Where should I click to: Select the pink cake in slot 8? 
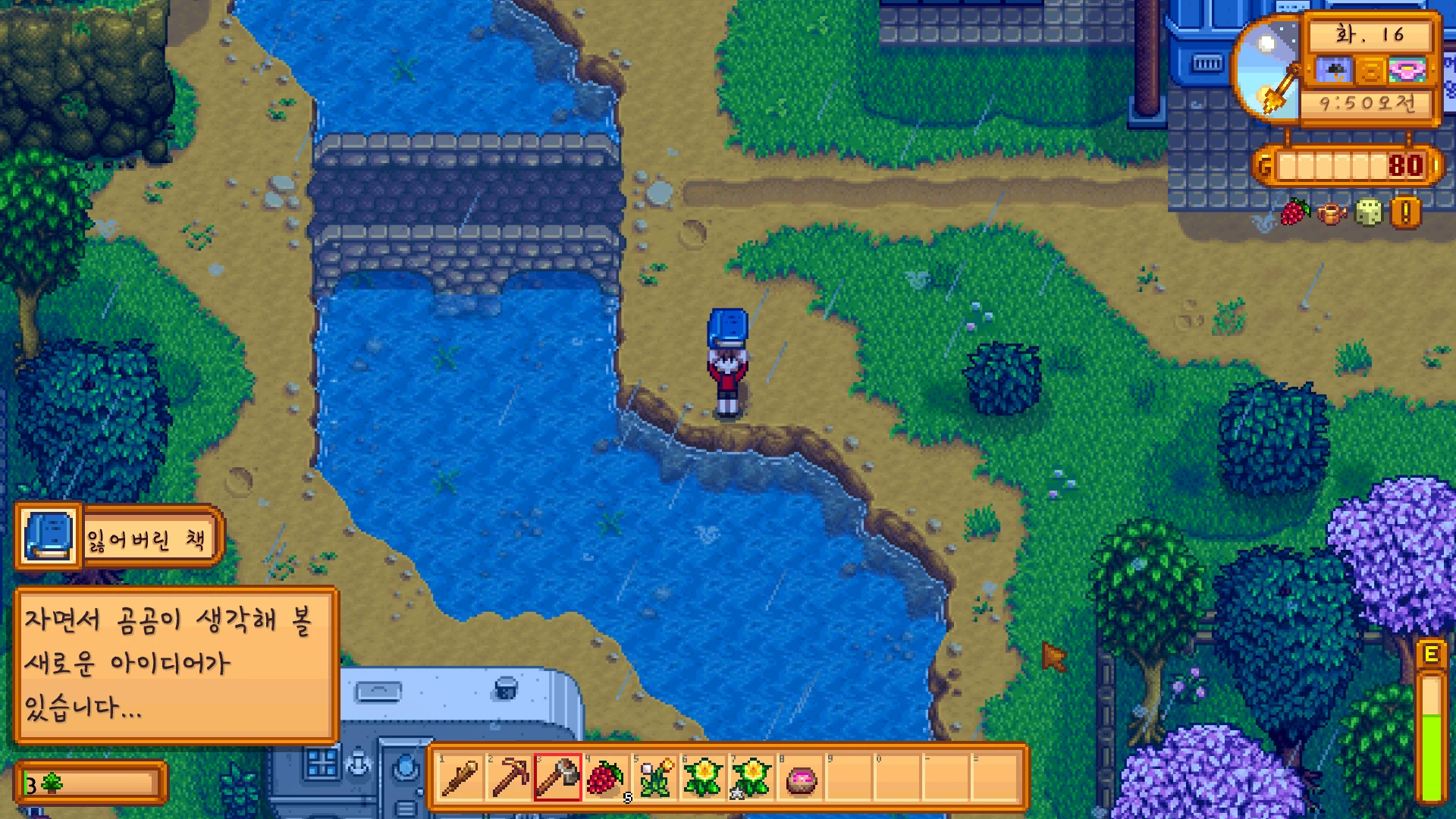(x=801, y=778)
